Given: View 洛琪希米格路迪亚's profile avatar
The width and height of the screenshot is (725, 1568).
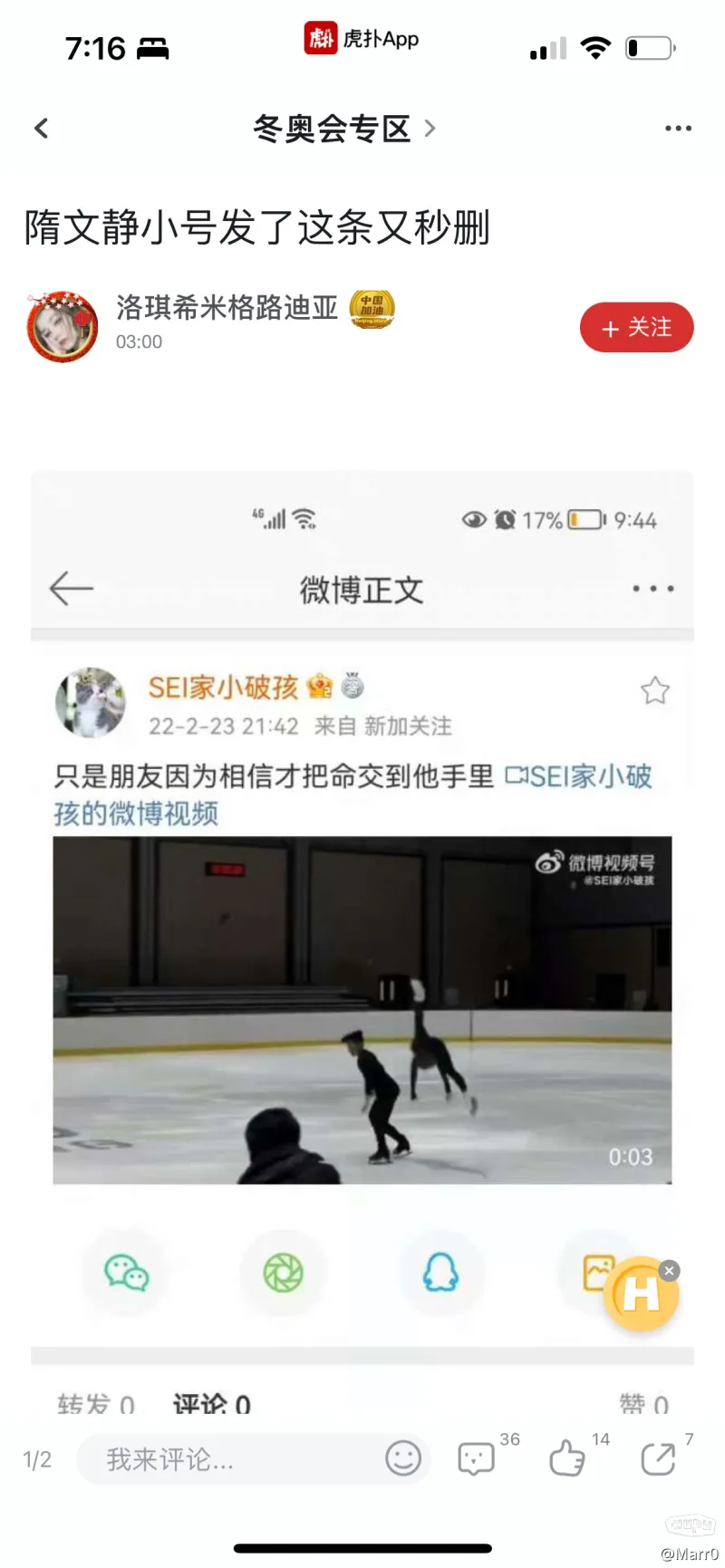Looking at the screenshot, I should point(63,326).
